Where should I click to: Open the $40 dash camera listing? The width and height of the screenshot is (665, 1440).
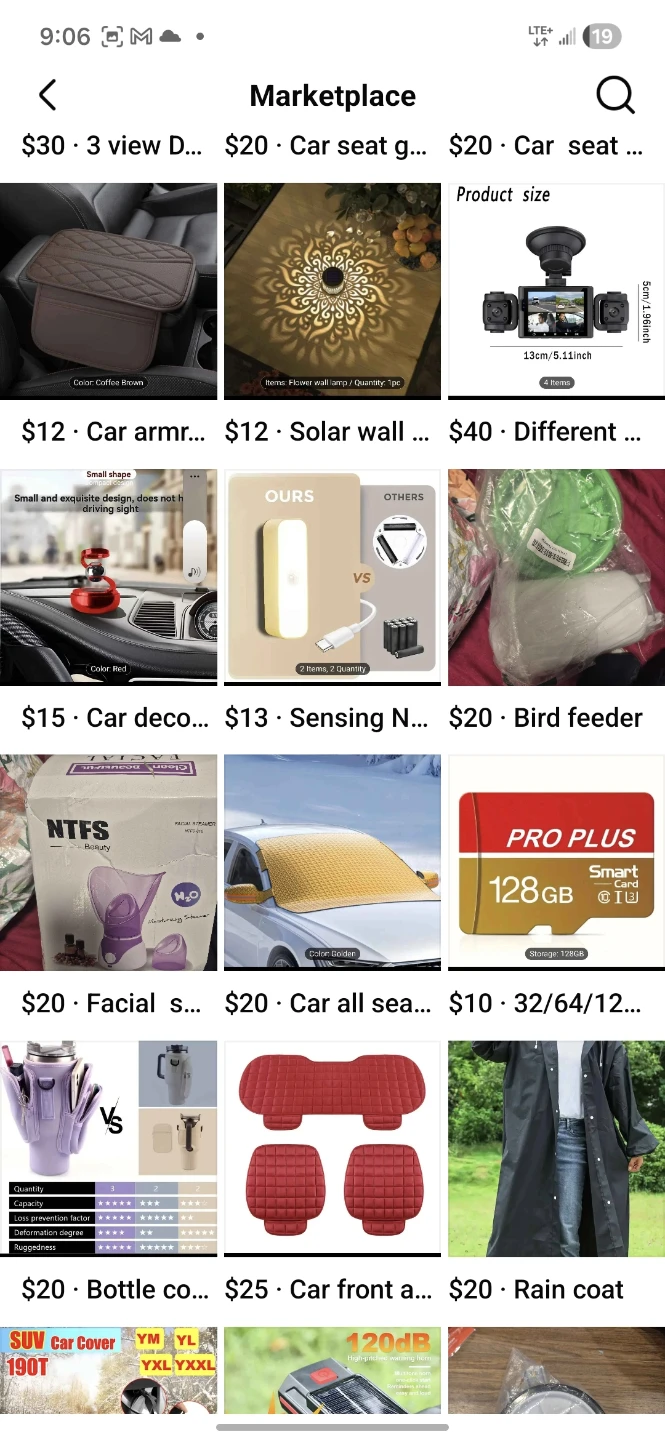pos(556,291)
